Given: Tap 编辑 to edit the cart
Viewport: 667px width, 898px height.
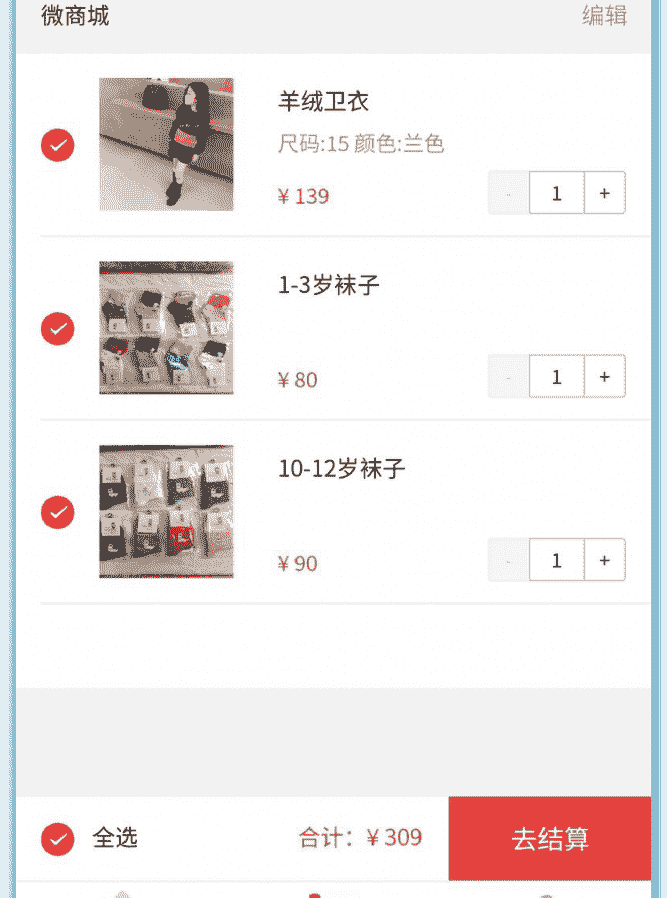Looking at the screenshot, I should [x=604, y=16].
